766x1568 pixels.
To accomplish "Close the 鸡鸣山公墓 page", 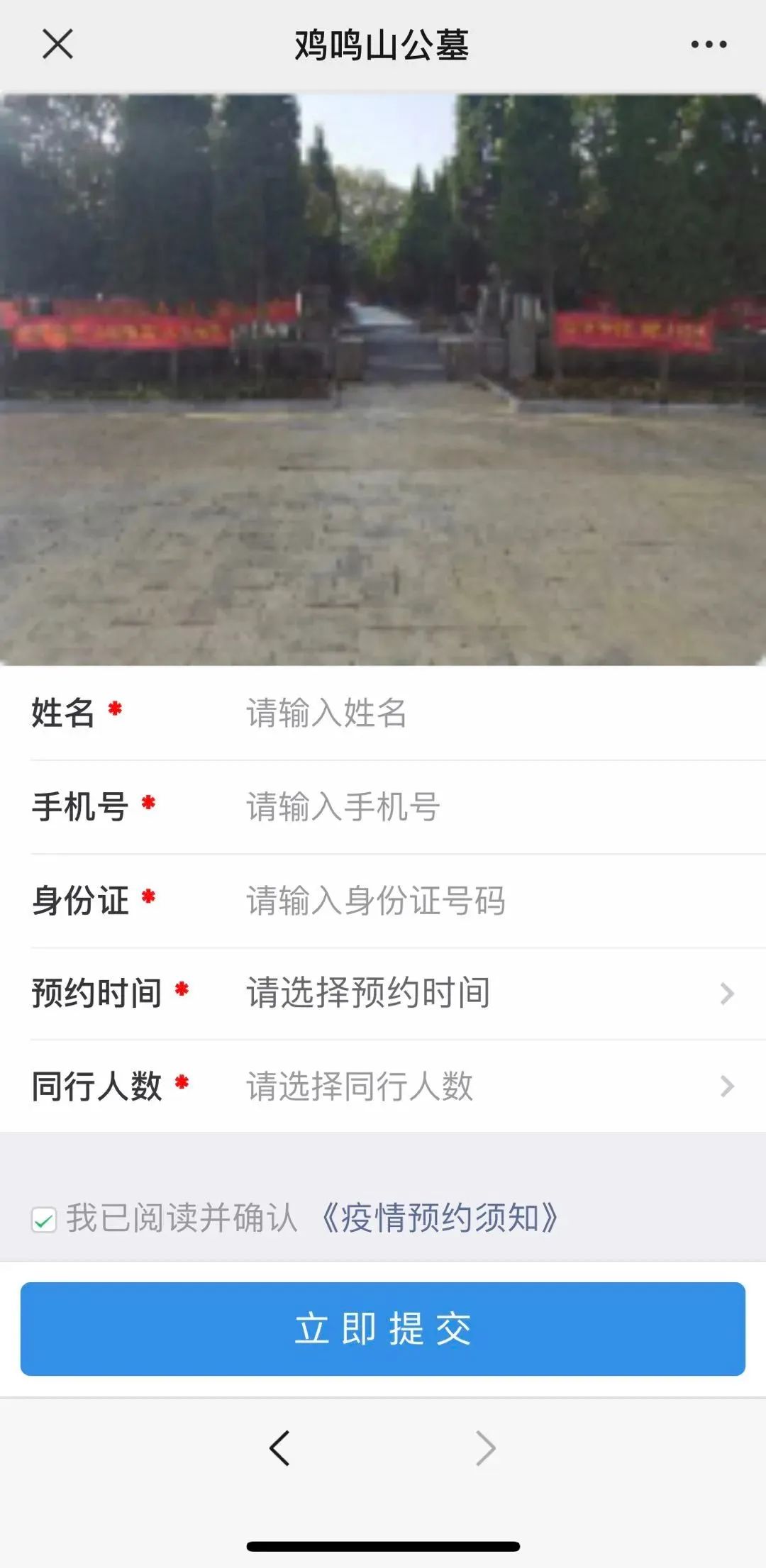I will [x=57, y=44].
